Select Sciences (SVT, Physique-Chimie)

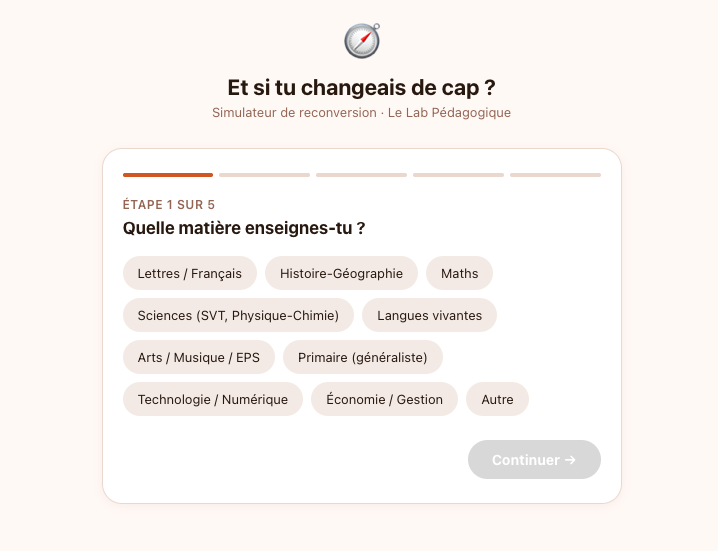tap(238, 315)
